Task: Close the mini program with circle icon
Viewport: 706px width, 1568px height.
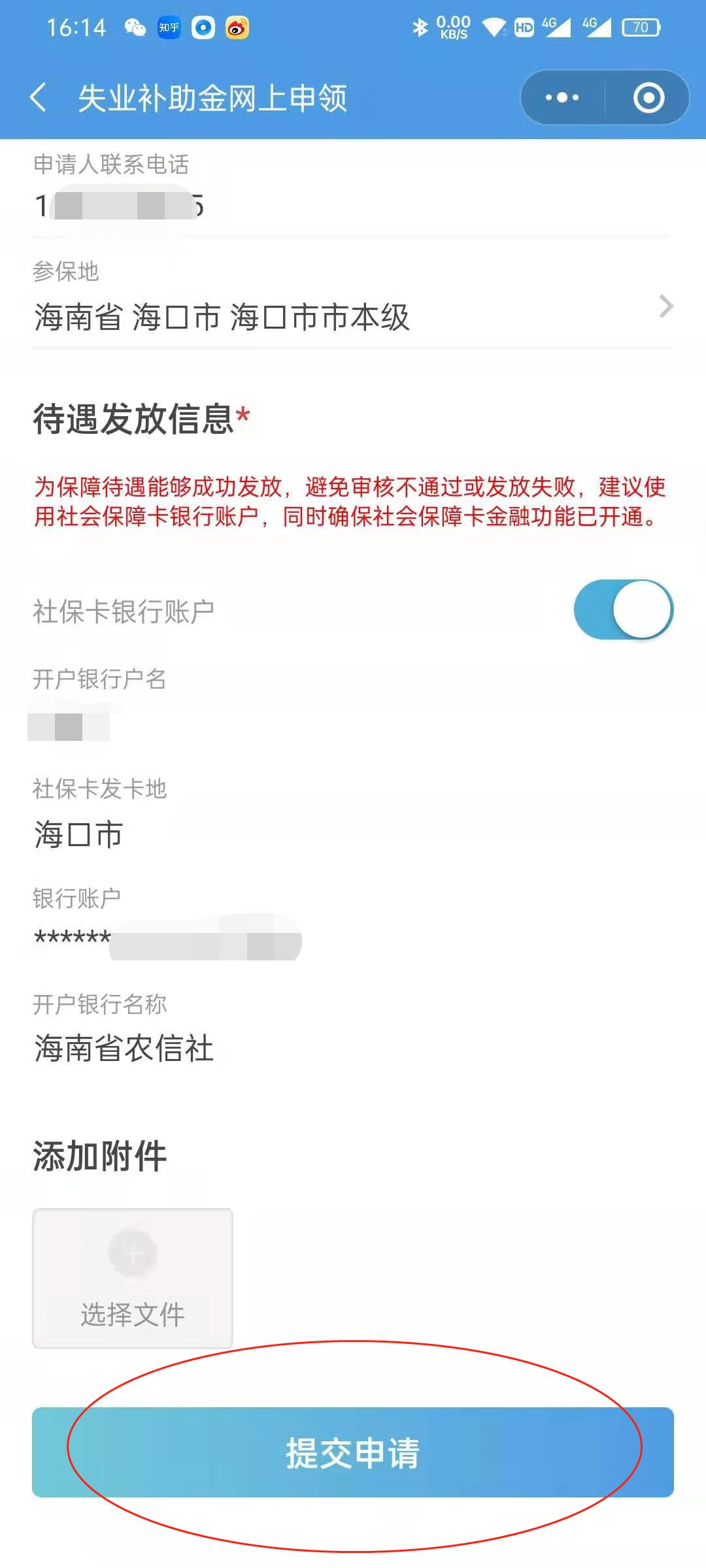Action: (648, 98)
